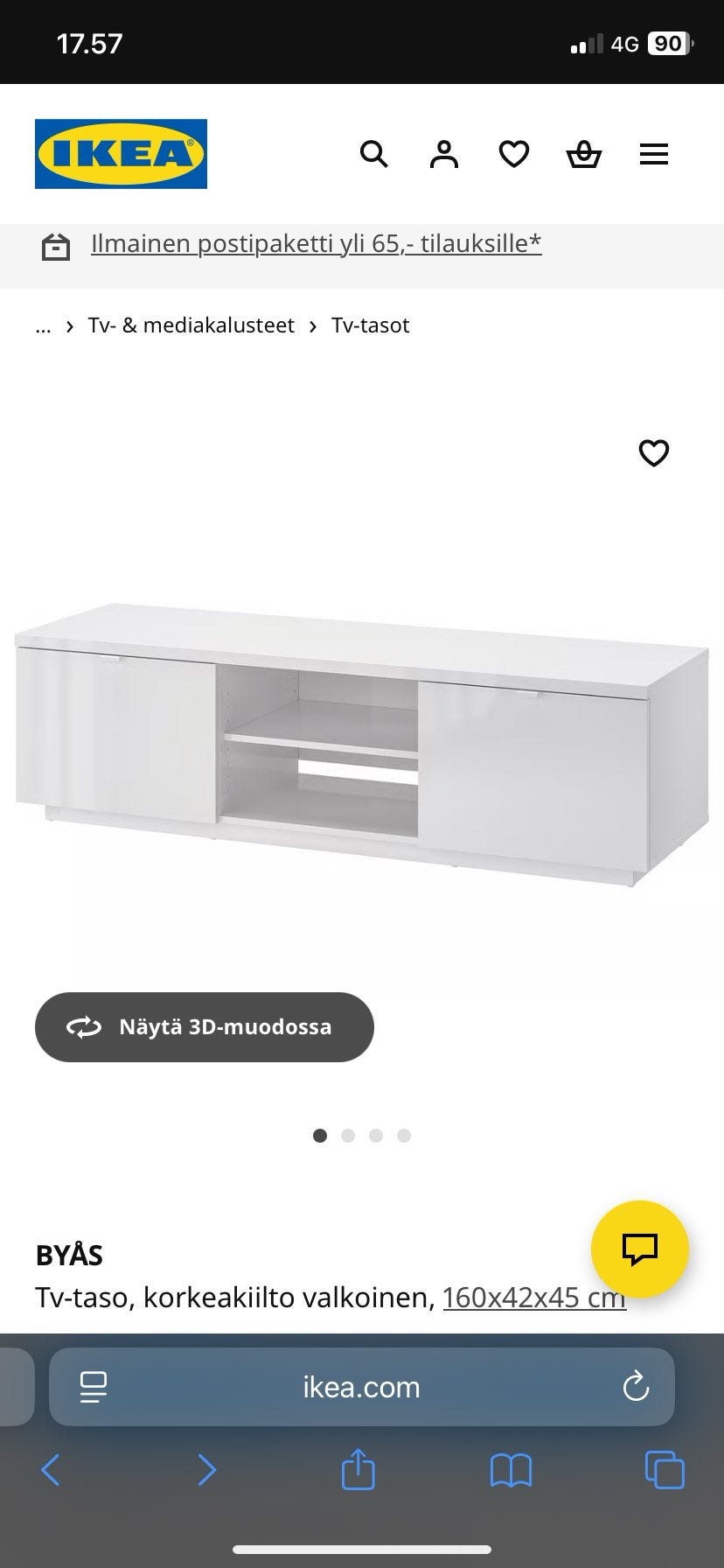Open the shopping basket icon
The image size is (724, 1568).
[584, 154]
